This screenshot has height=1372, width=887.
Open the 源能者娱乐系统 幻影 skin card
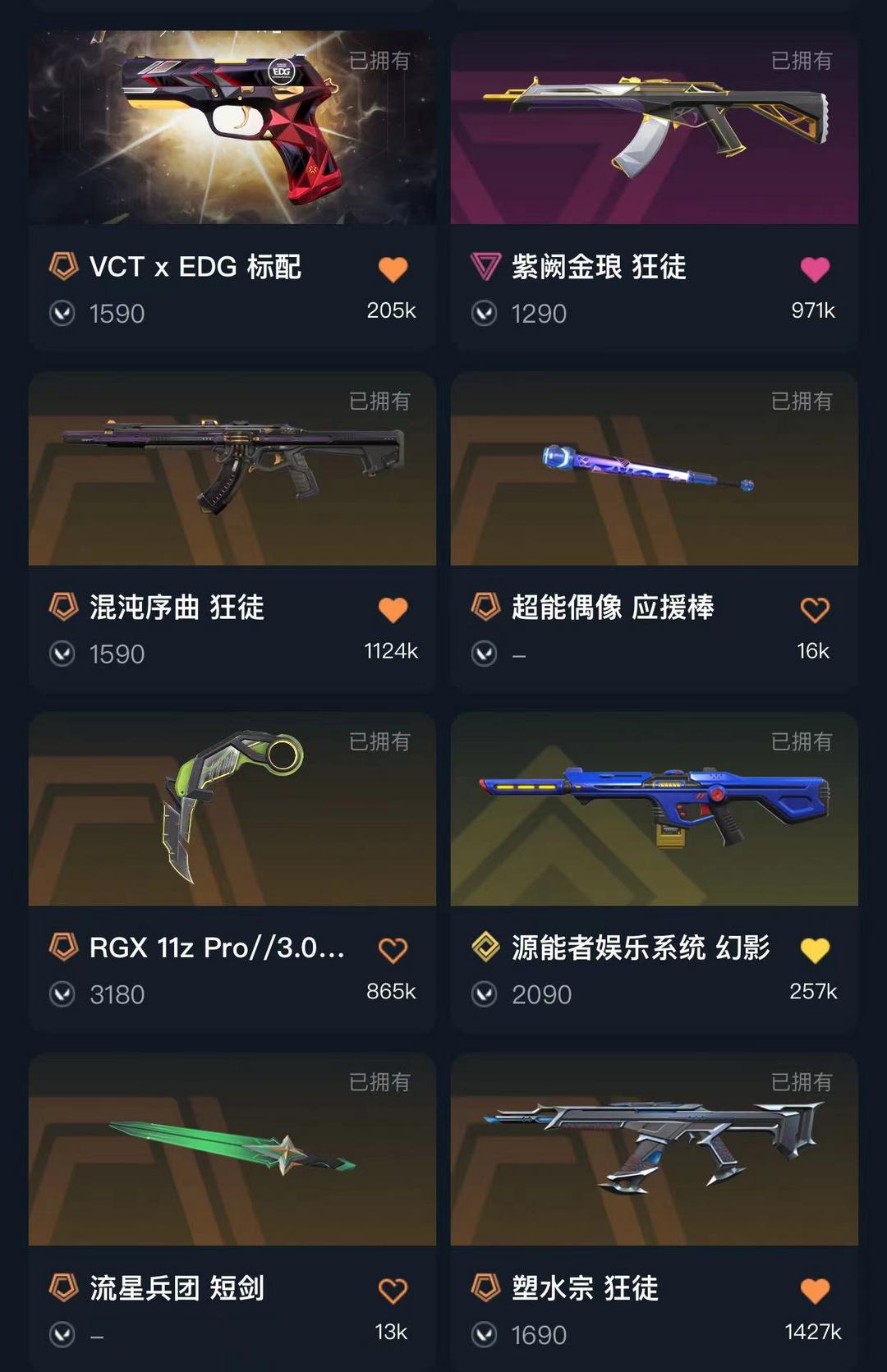[654, 810]
